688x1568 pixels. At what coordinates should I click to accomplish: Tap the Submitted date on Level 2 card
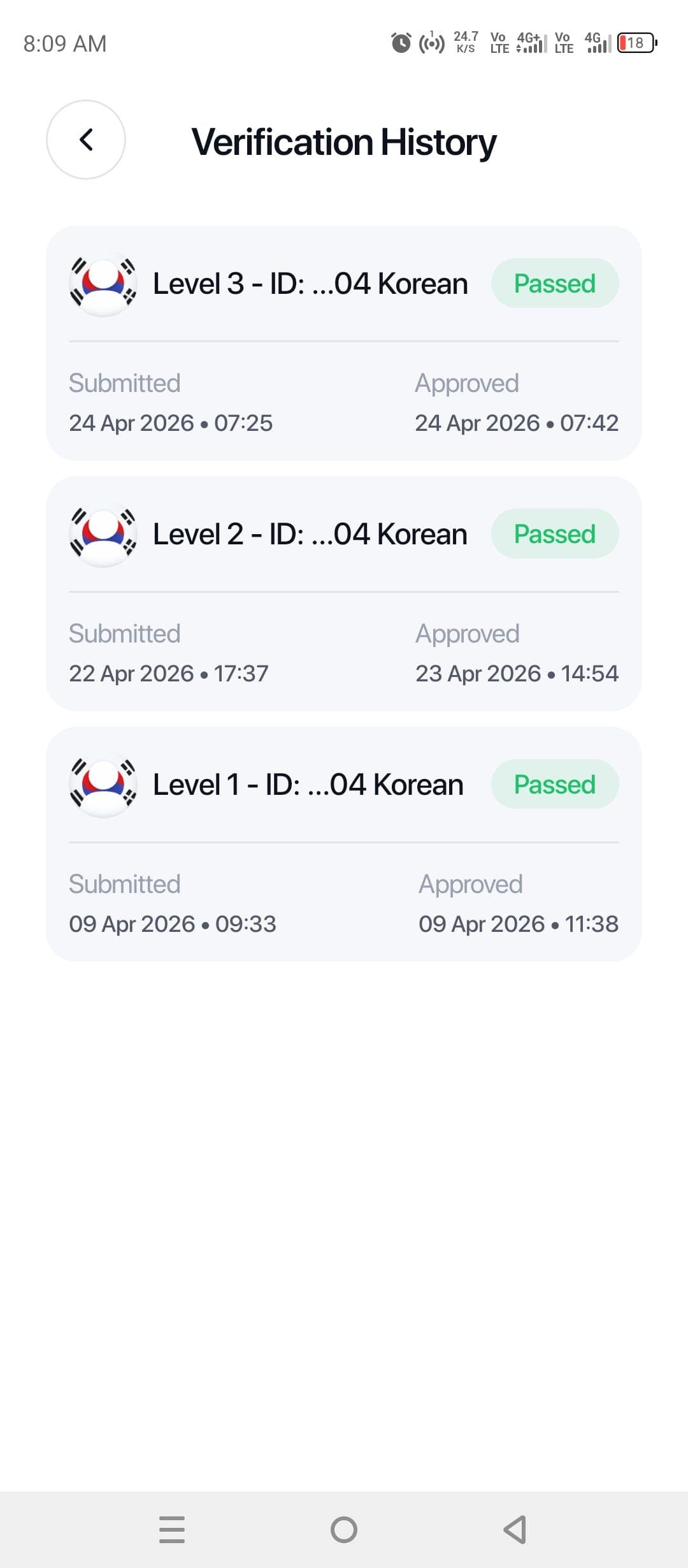pos(170,672)
